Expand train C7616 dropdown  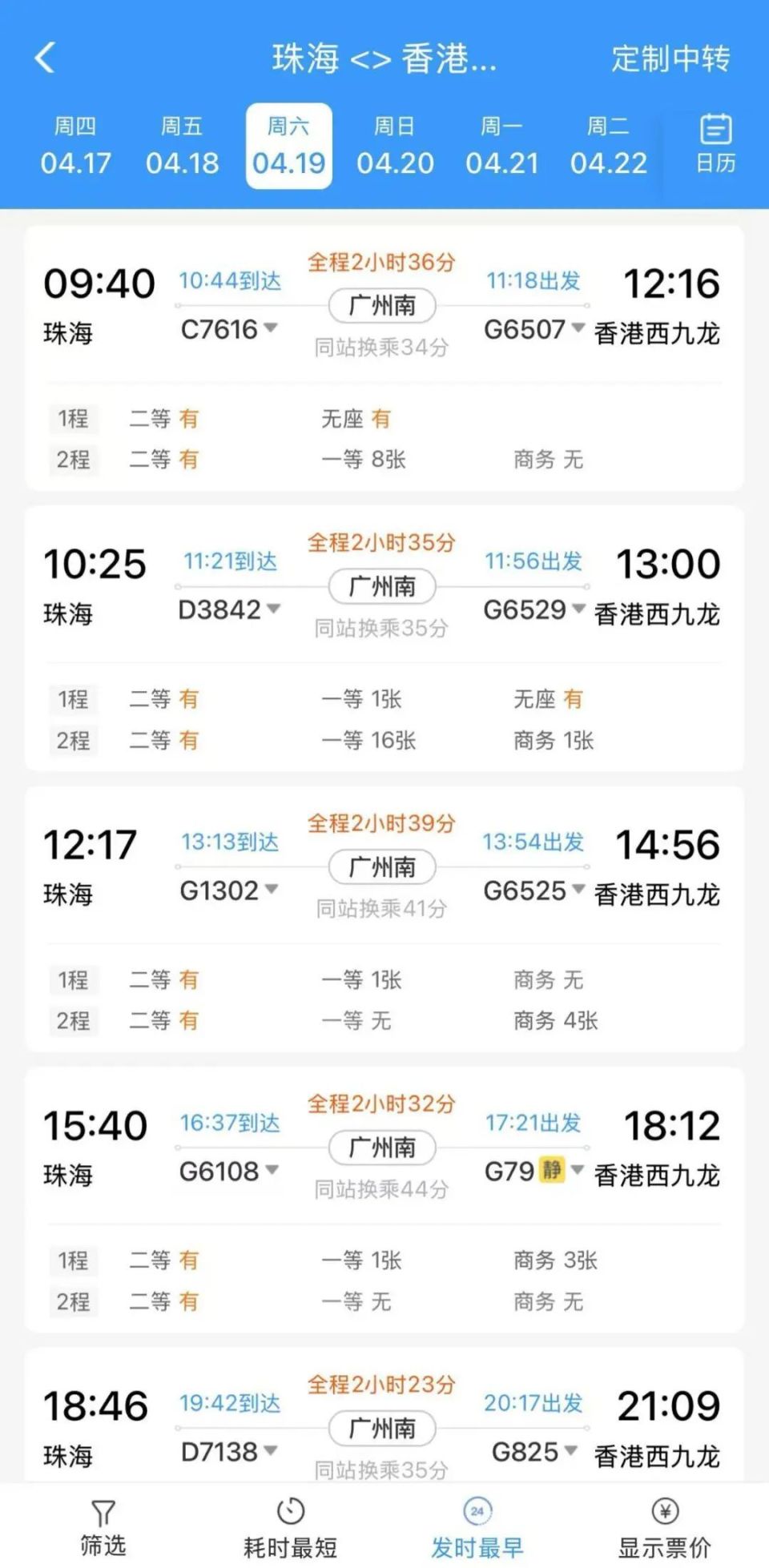tap(229, 329)
